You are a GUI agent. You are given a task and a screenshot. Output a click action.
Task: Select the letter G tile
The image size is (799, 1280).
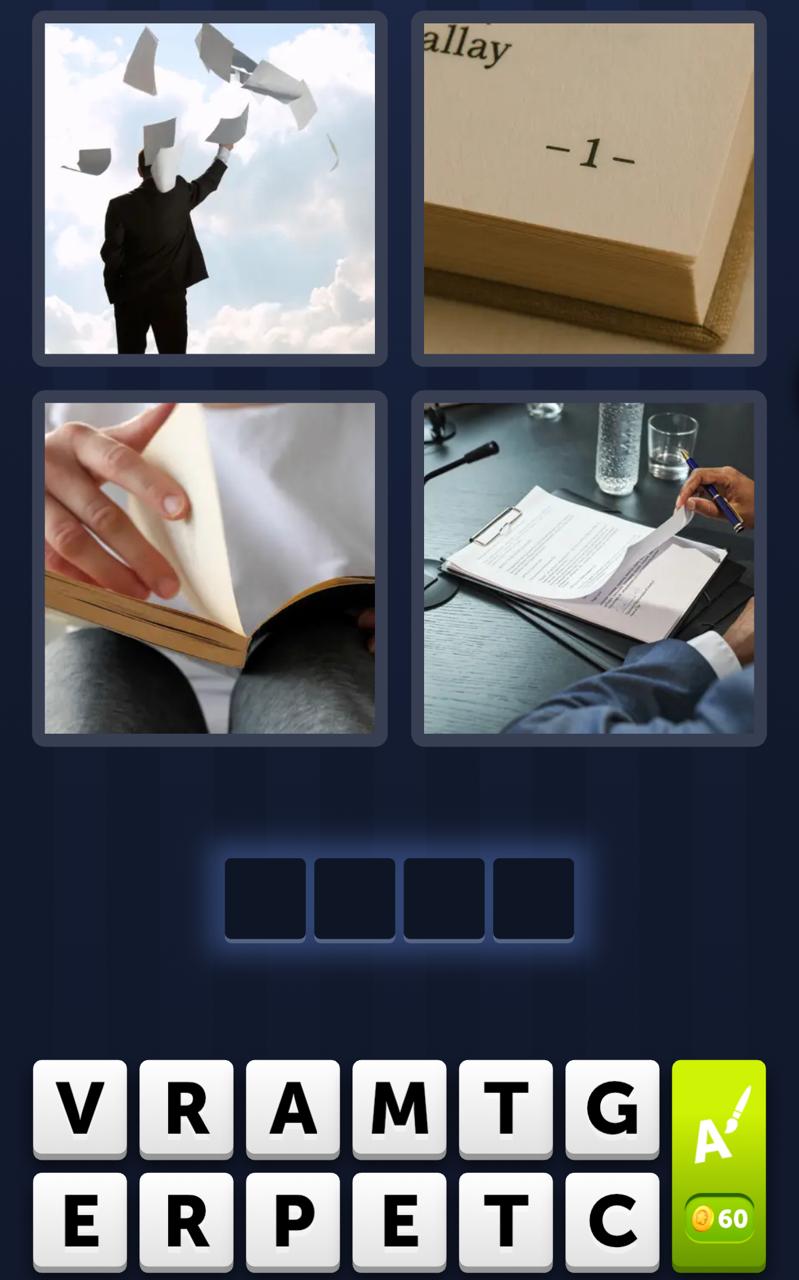coord(610,1108)
